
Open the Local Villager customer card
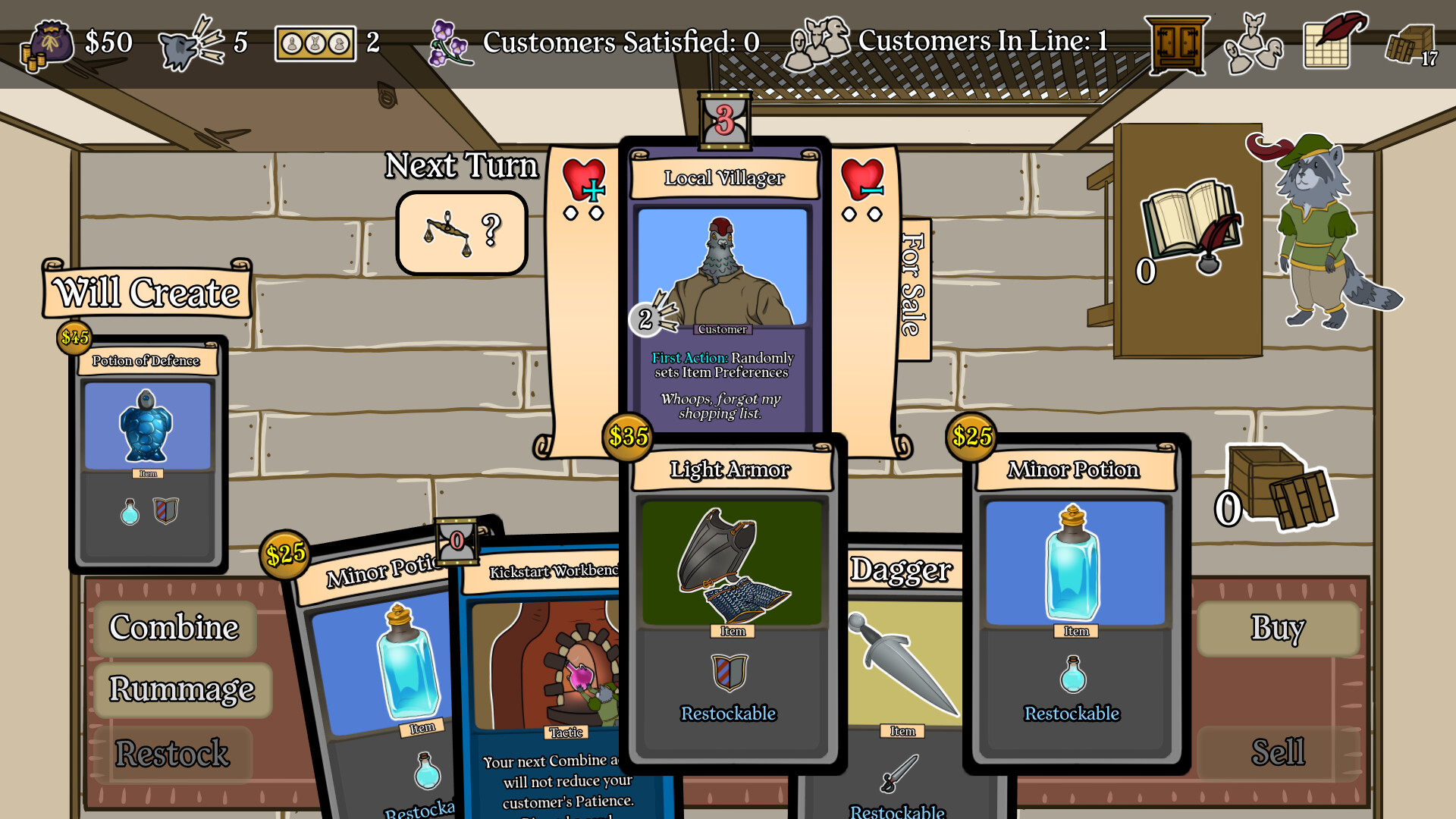(723, 296)
